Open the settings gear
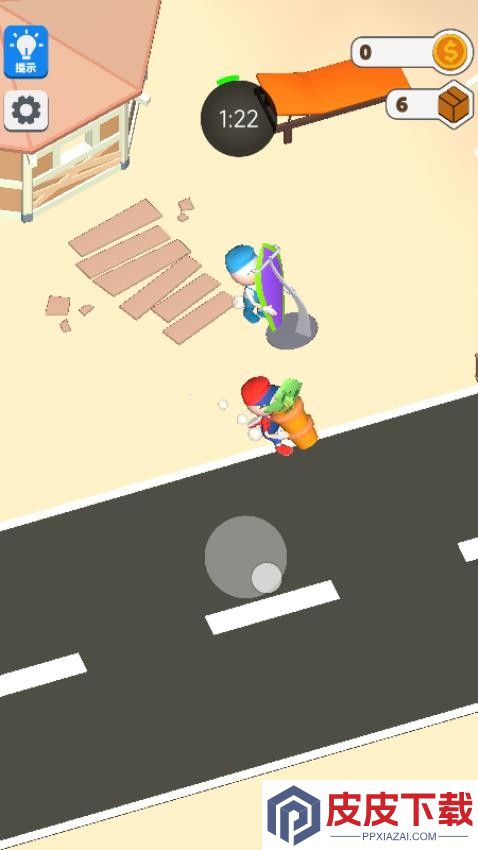Image resolution: width=478 pixels, height=850 pixels. 26,111
